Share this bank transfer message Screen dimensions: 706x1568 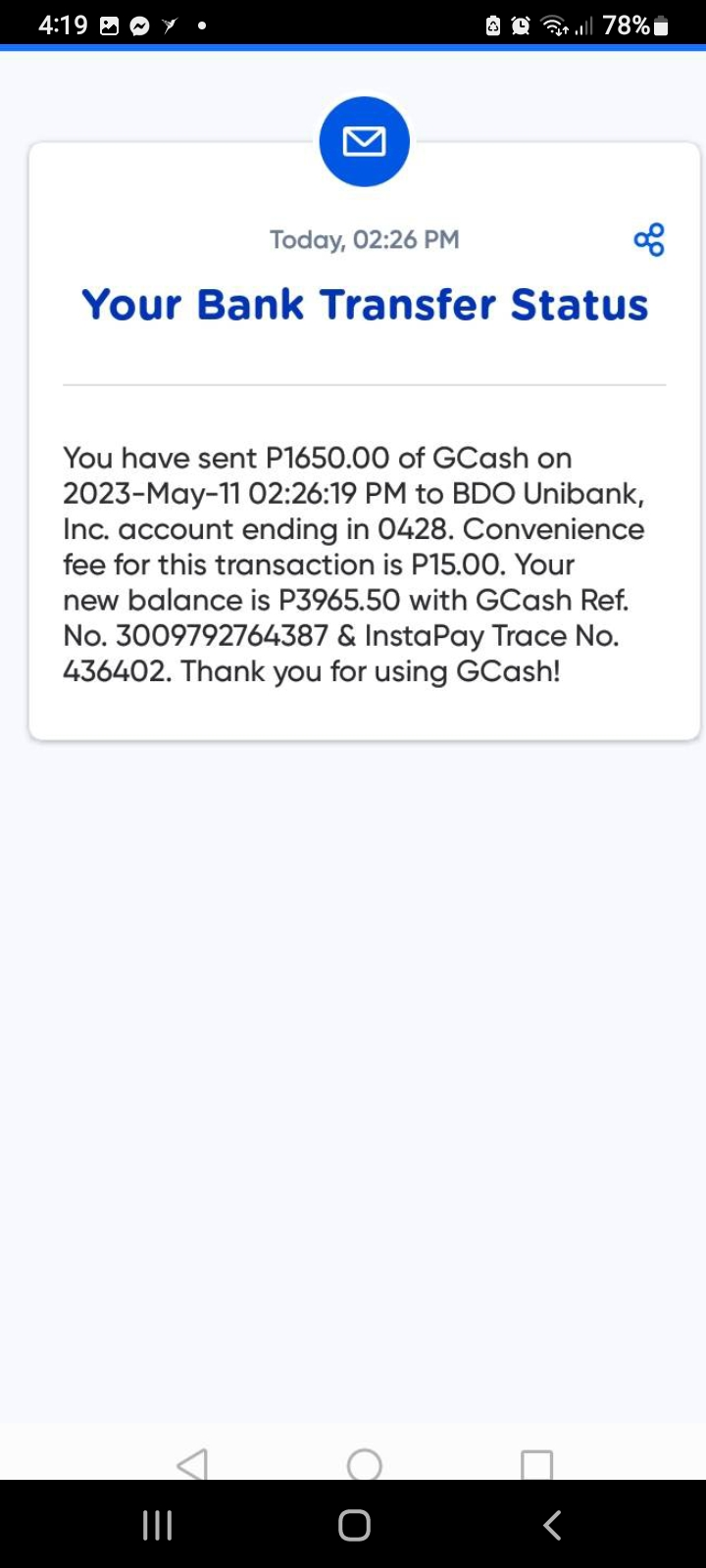coord(649,240)
